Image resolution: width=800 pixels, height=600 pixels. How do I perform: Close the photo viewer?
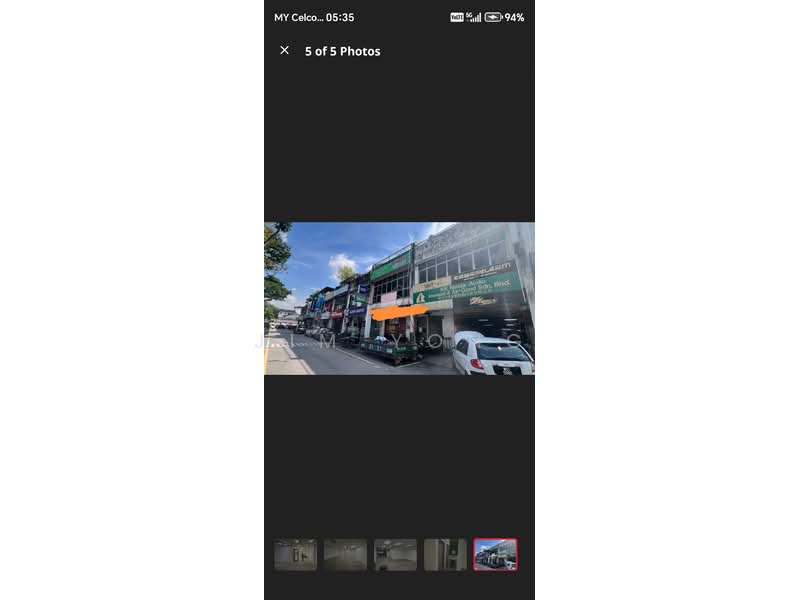tap(284, 50)
